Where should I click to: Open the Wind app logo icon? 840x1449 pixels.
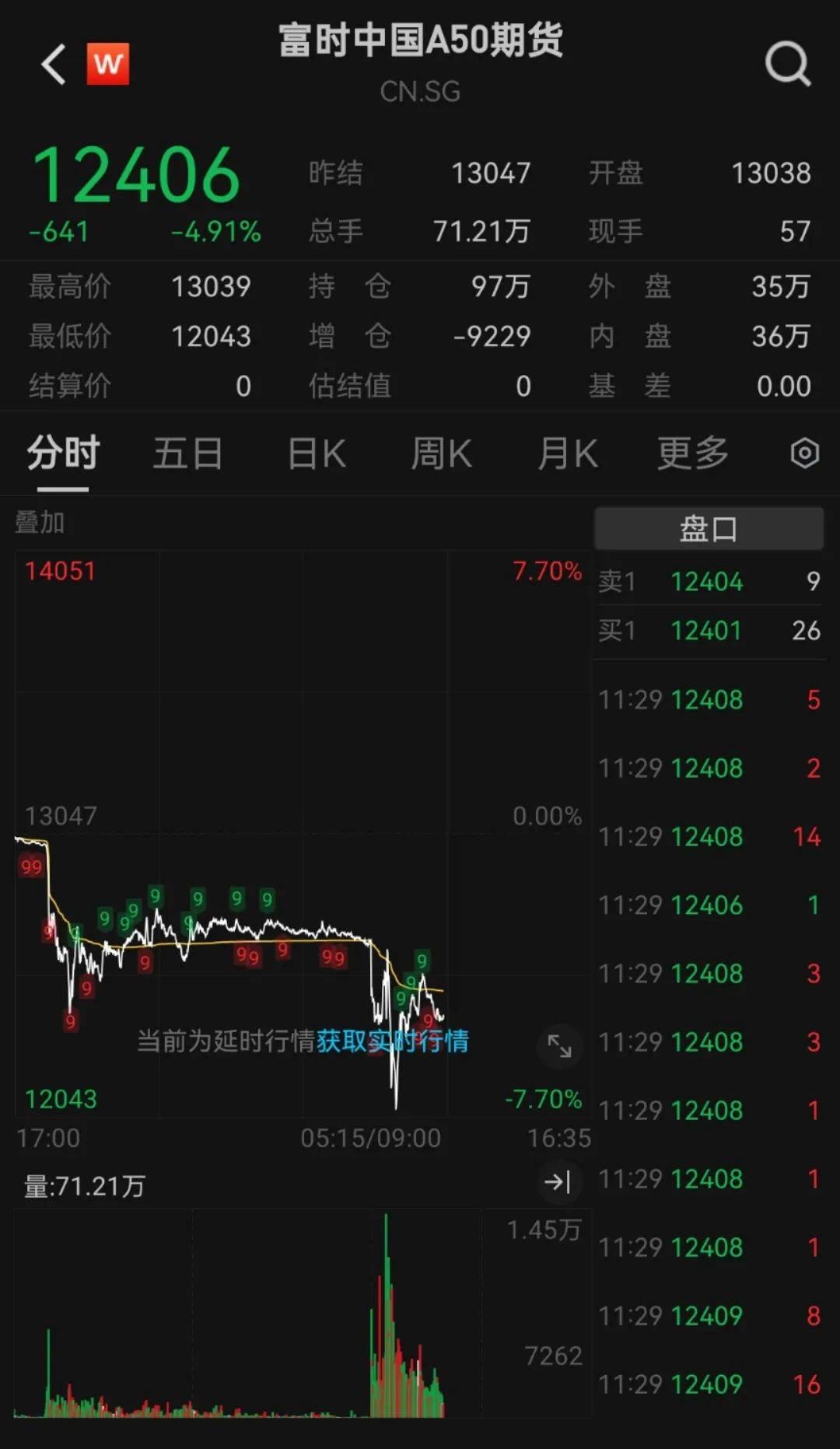pos(108,65)
